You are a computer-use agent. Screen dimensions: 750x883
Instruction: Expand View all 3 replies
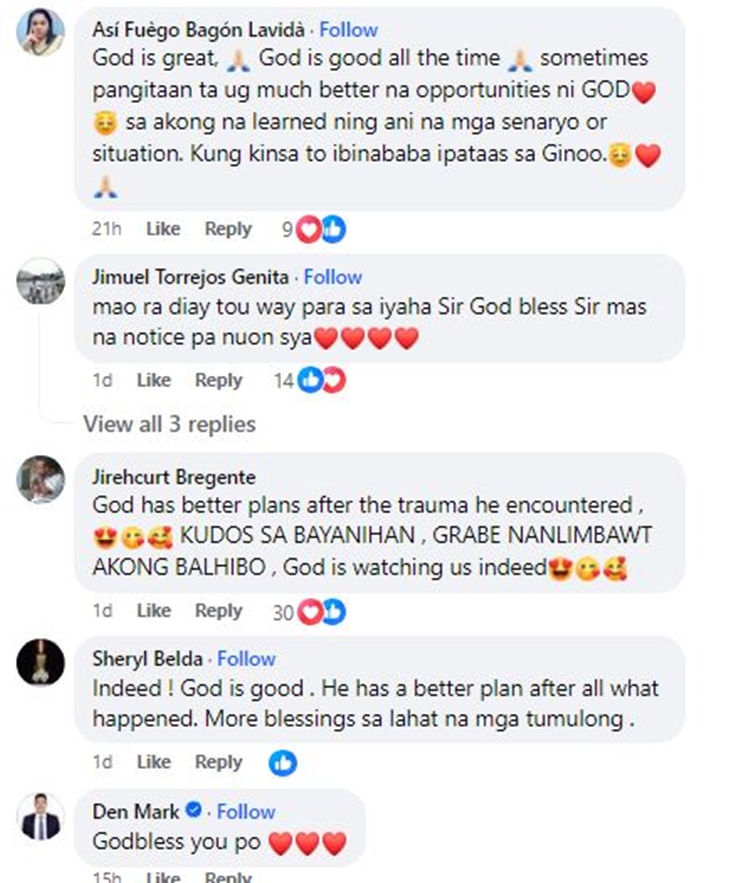click(x=169, y=424)
